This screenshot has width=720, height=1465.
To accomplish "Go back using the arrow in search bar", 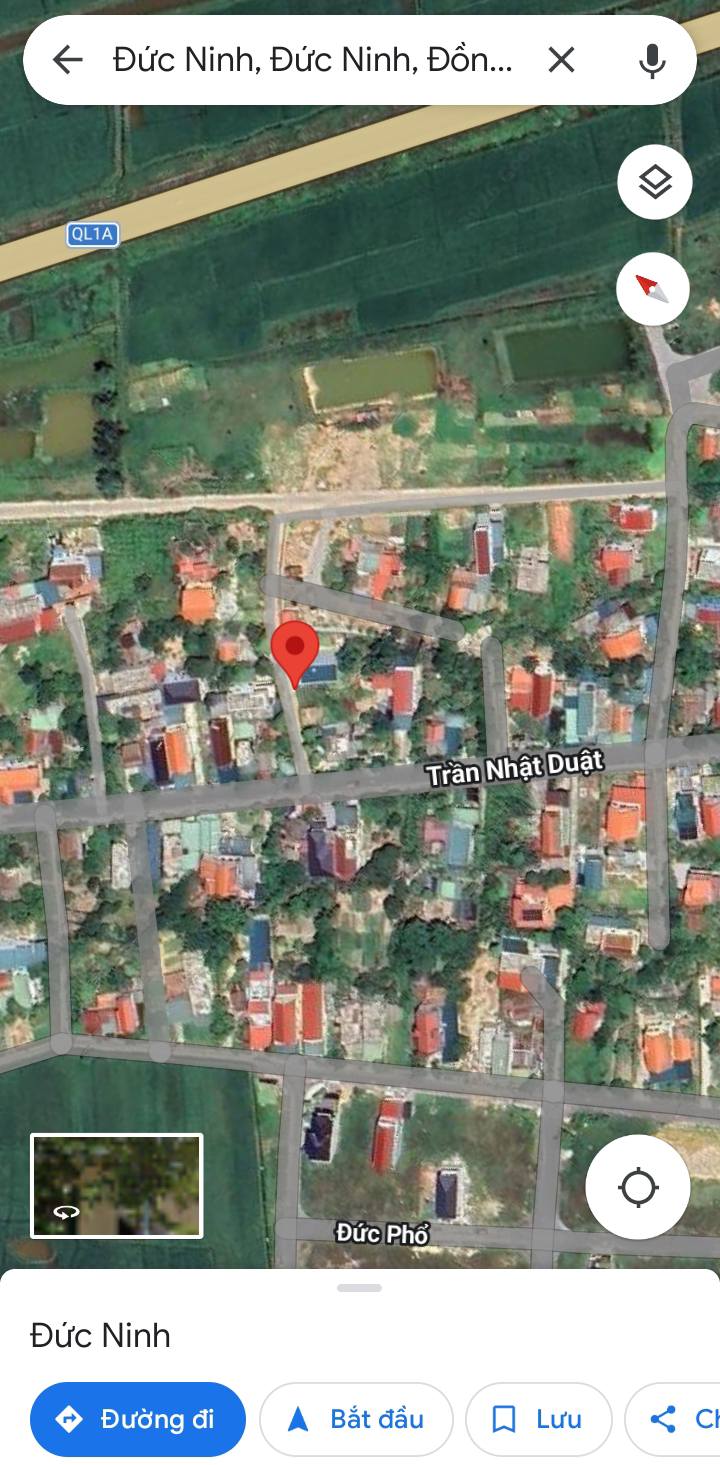I will 67,60.
